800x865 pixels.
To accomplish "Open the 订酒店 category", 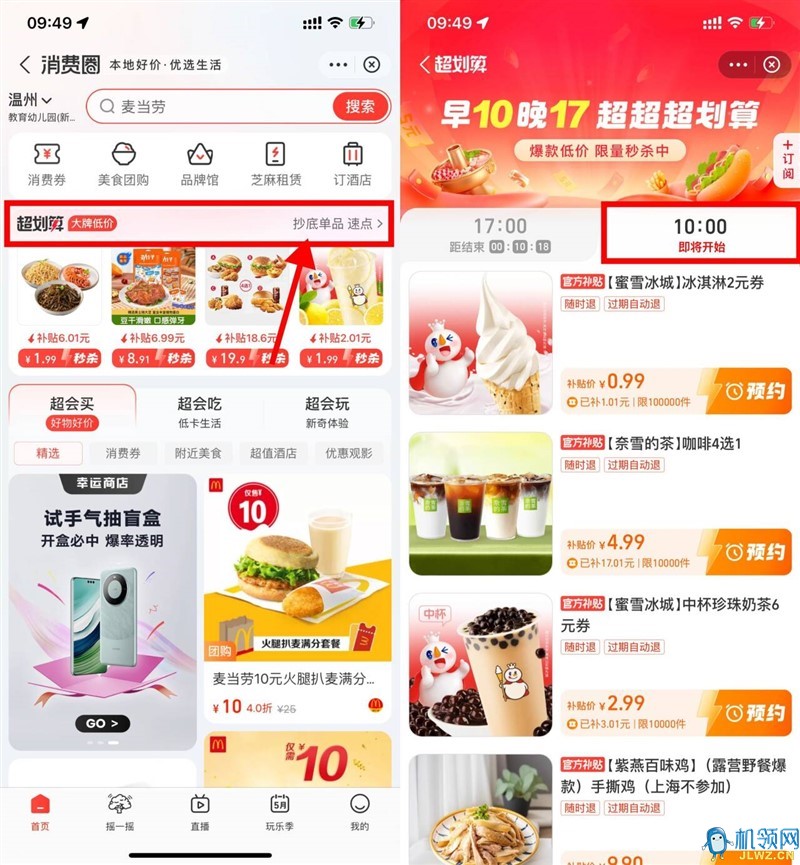I will coord(352,164).
